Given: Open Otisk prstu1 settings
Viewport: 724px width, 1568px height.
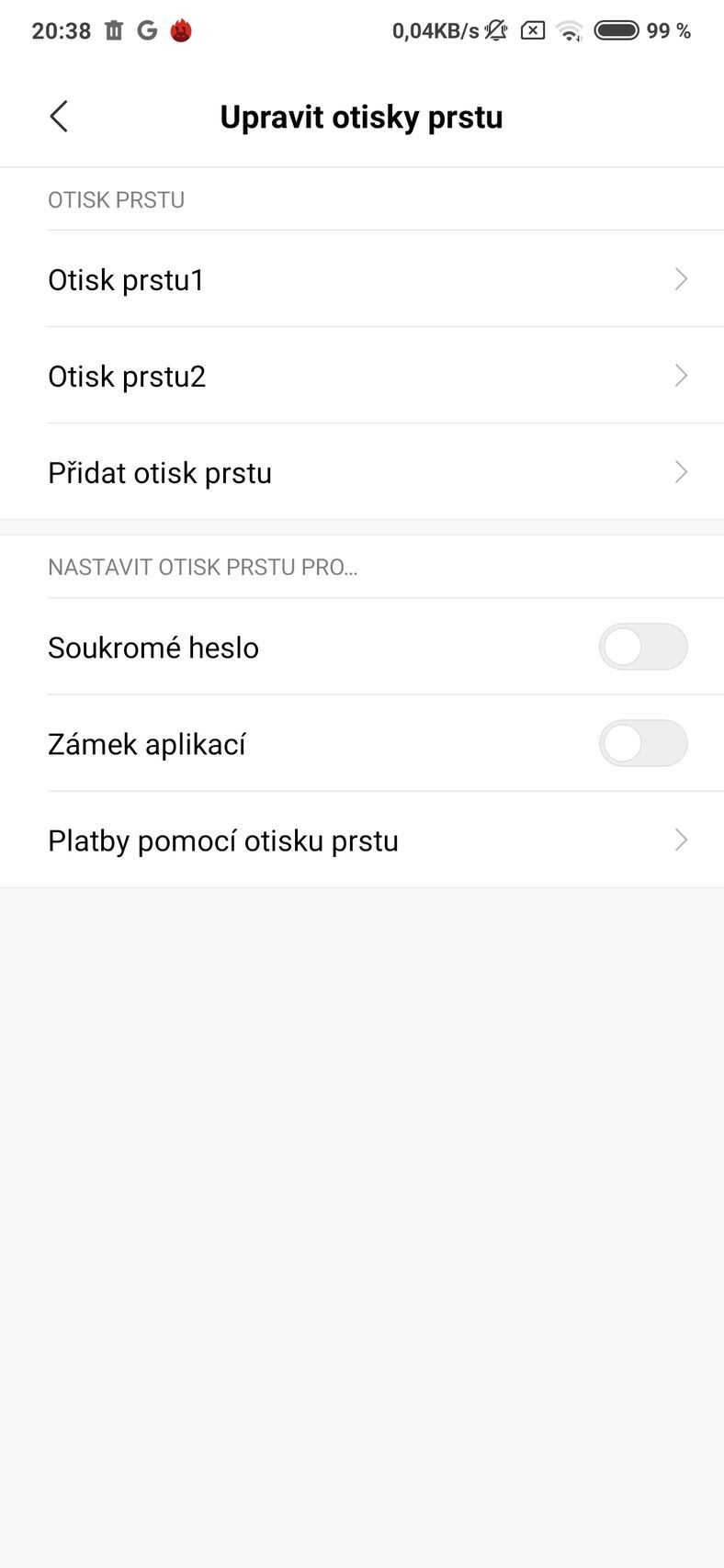Looking at the screenshot, I should (x=362, y=279).
